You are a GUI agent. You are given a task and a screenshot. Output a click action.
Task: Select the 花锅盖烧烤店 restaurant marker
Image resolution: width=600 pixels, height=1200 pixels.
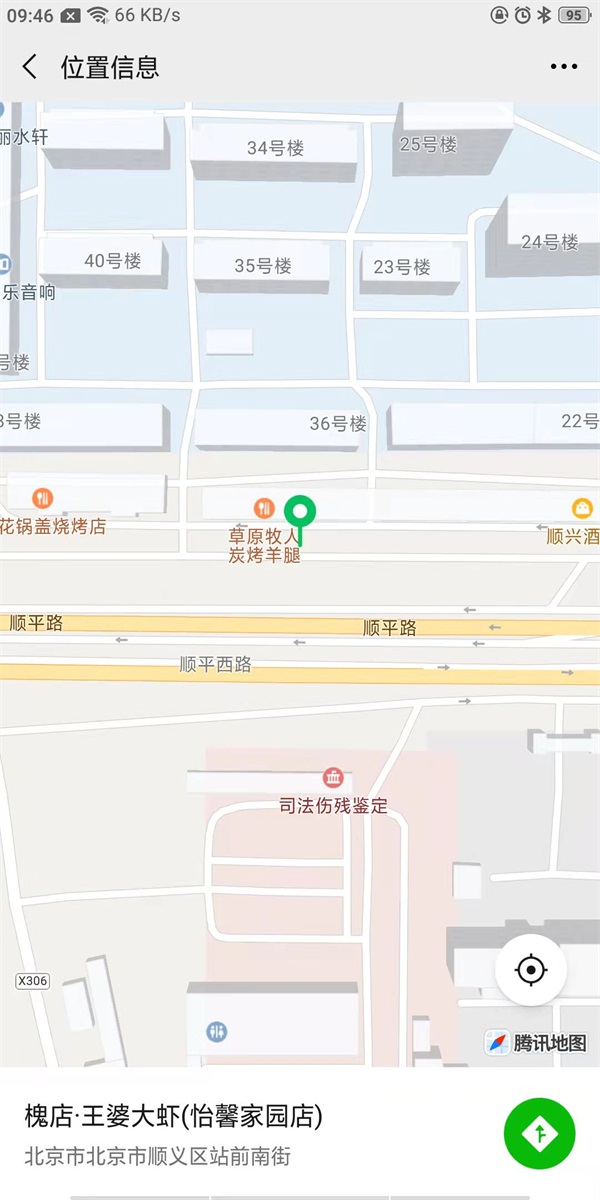[x=41, y=497]
